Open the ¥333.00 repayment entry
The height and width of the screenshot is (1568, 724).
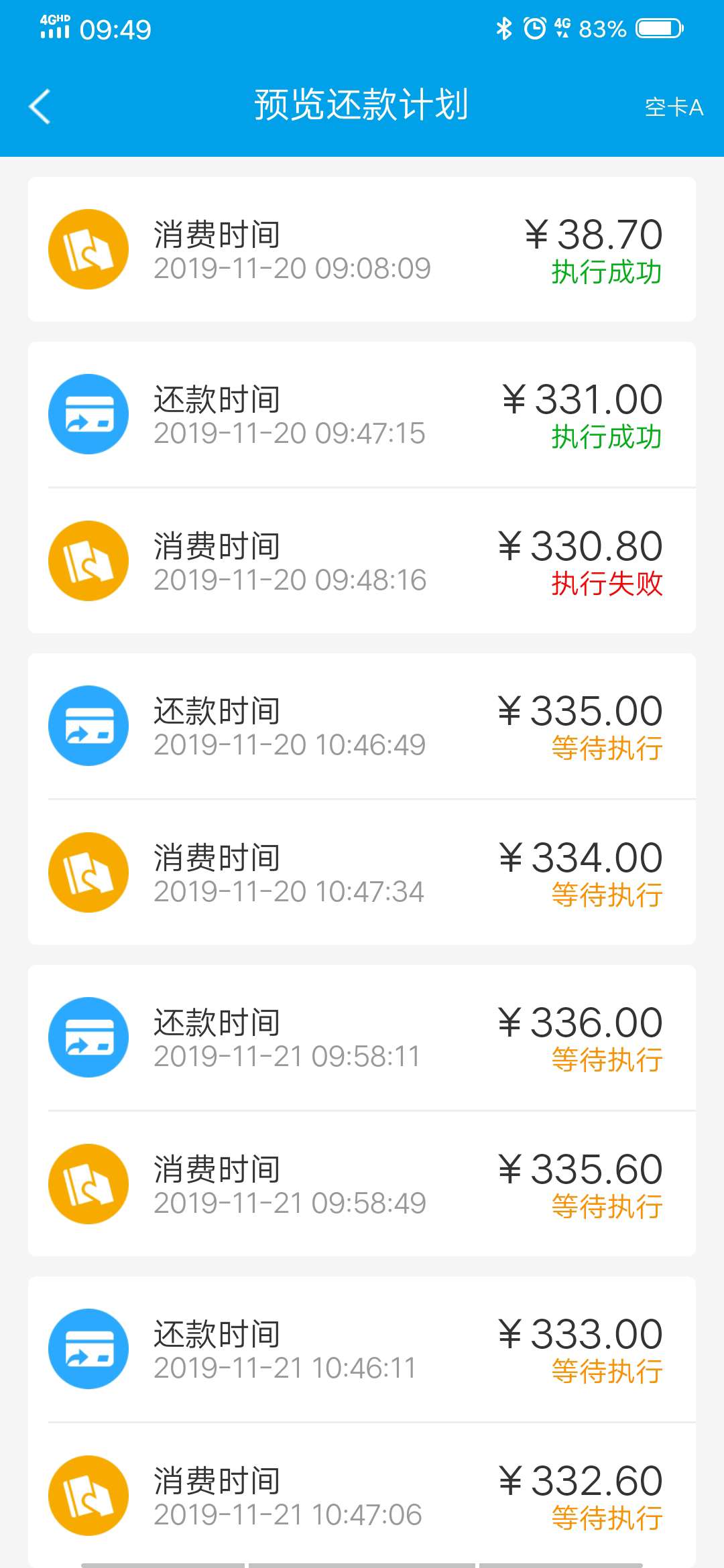pos(362,1349)
